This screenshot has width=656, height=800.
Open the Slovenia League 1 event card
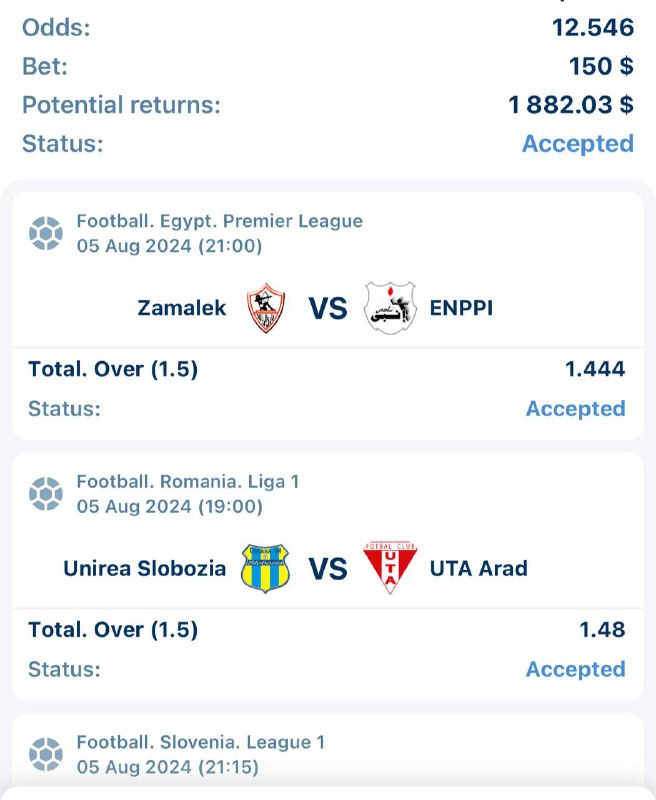[x=327, y=754]
